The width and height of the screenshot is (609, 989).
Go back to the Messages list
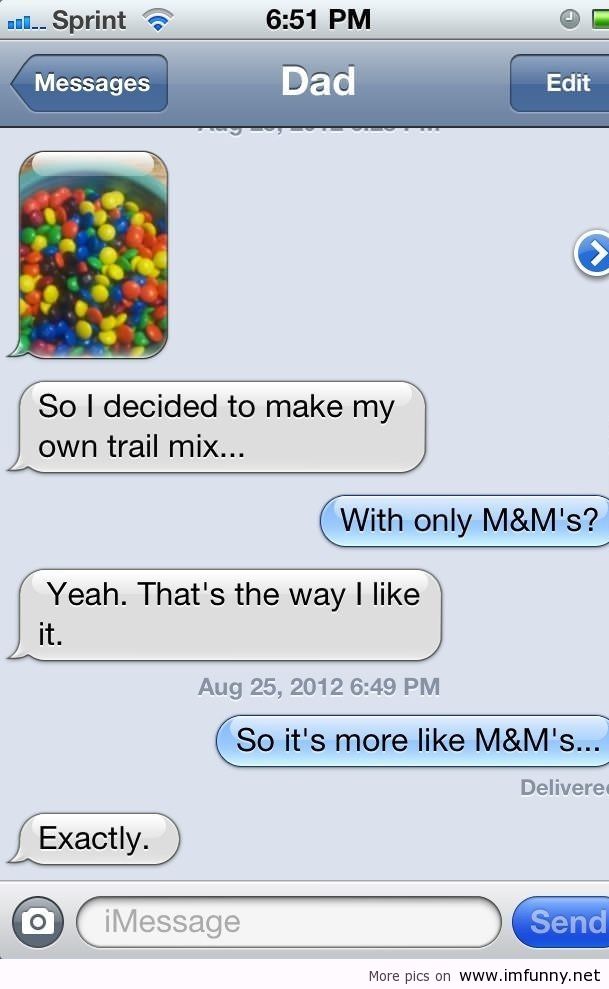click(90, 83)
